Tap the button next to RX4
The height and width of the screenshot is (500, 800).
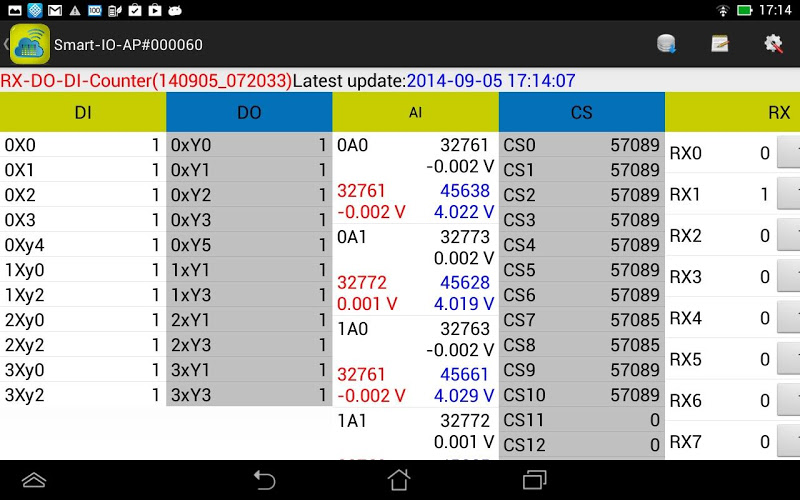(x=789, y=318)
